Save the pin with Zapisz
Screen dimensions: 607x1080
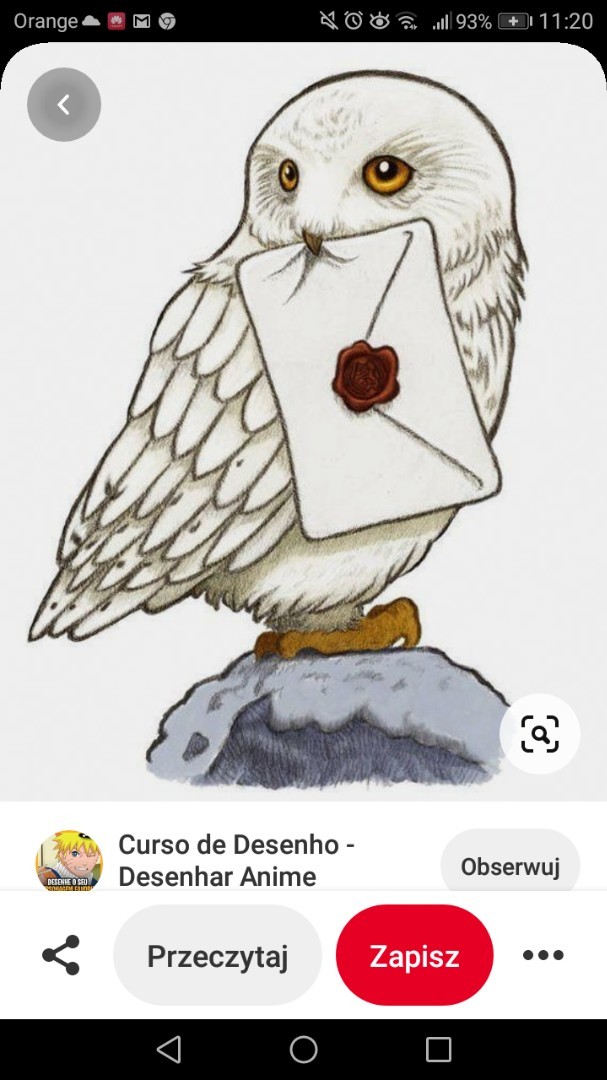coord(414,956)
